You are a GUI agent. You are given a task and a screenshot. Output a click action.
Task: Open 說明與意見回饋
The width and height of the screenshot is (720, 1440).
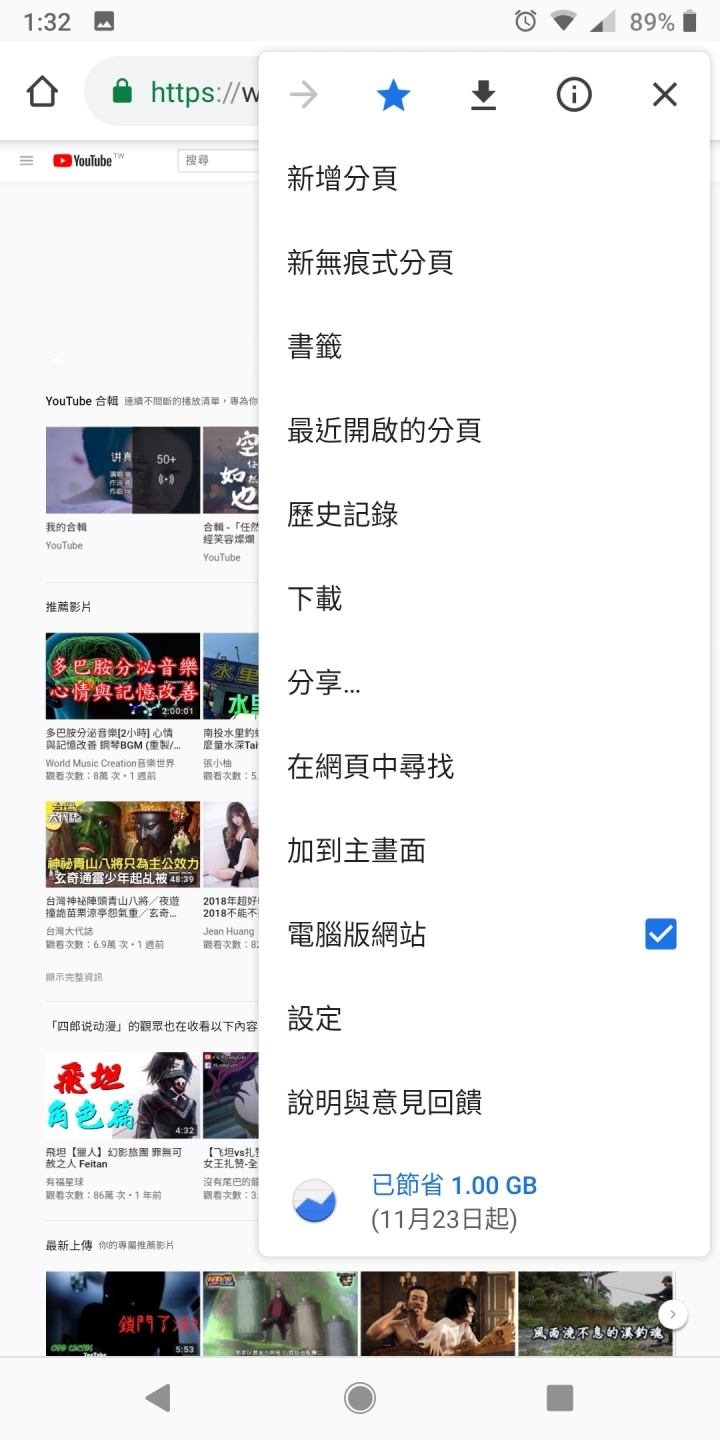pyautogui.click(x=384, y=1103)
